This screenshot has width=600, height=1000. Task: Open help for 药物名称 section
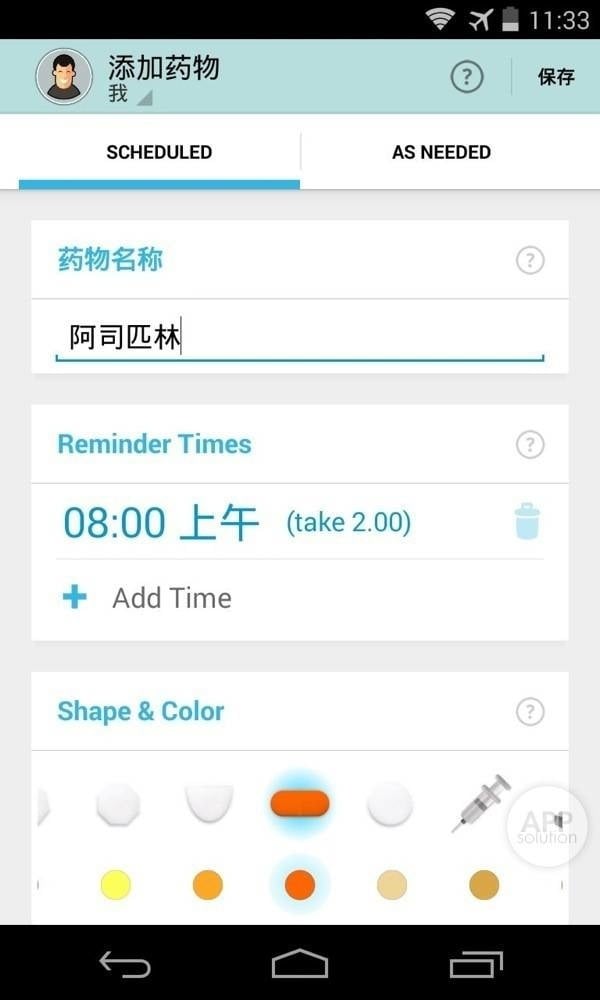point(530,261)
